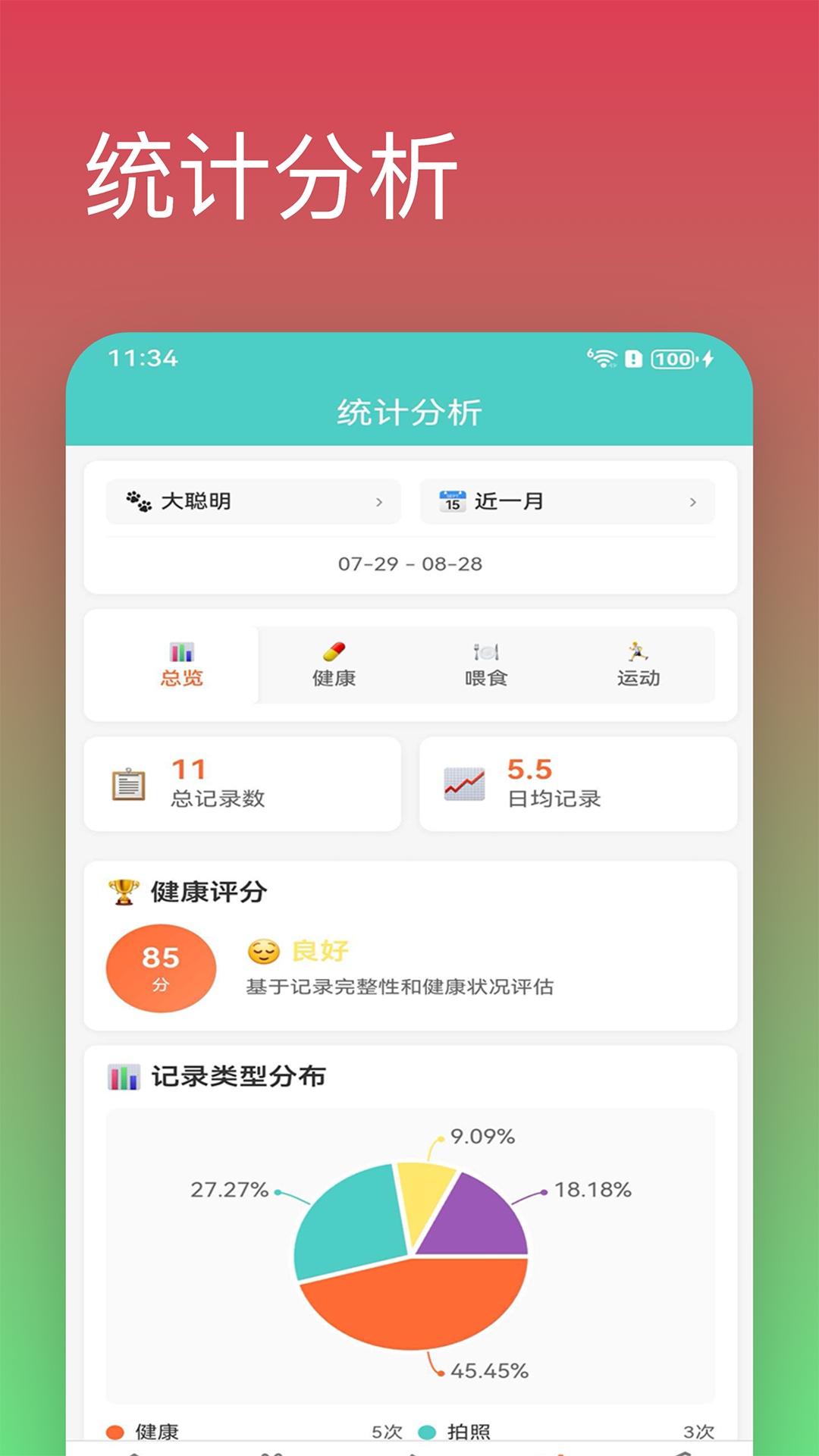The image size is (819, 1456).
Task: Click the trend chart icon next to 日均记录
Action: tap(463, 783)
